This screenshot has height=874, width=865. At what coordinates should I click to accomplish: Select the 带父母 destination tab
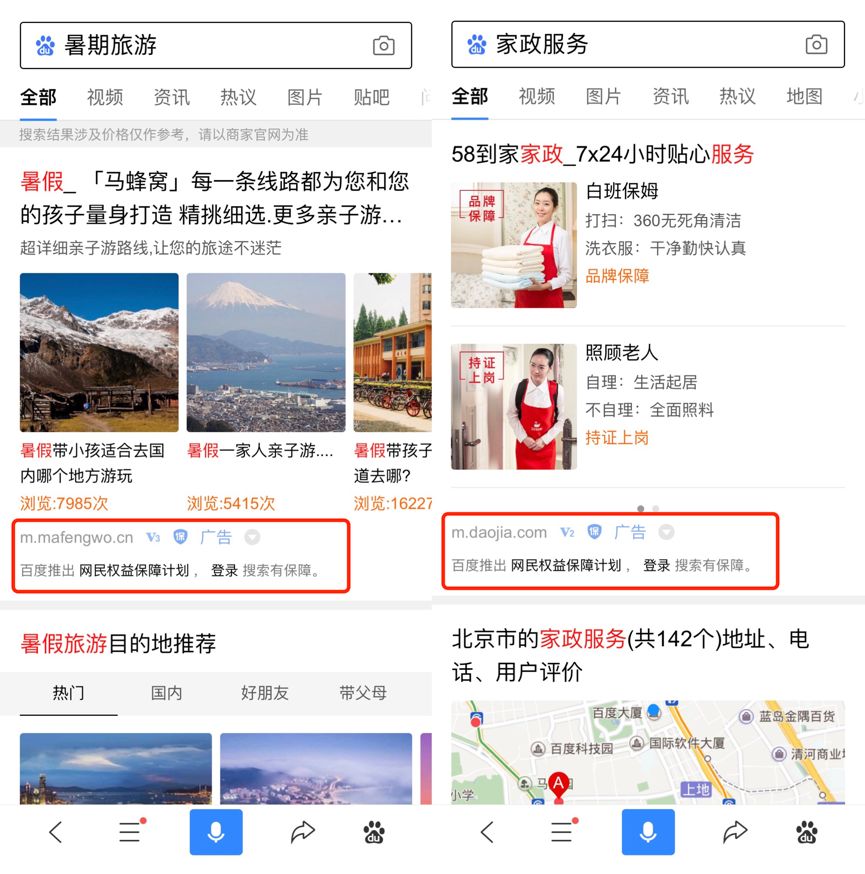362,692
